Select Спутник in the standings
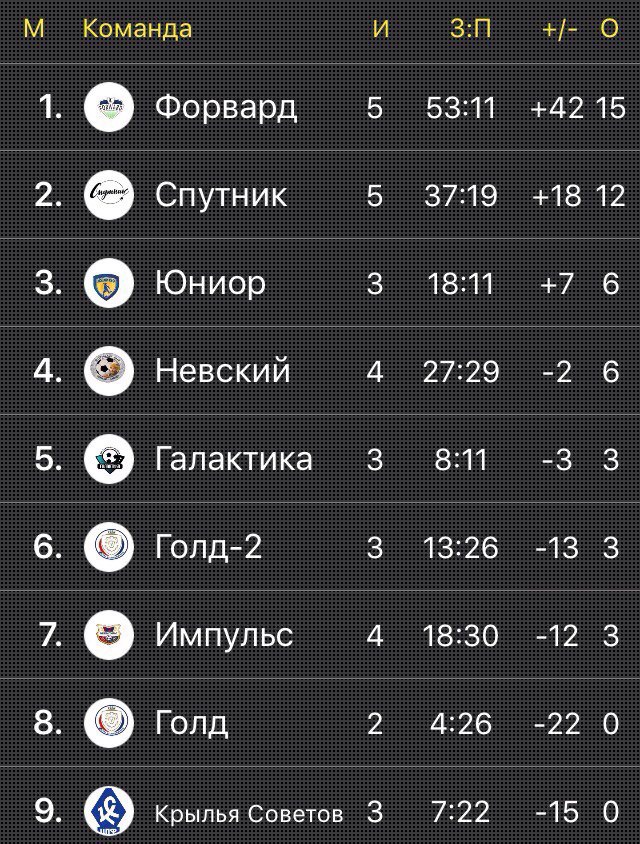The width and height of the screenshot is (640, 844). [x=221, y=195]
